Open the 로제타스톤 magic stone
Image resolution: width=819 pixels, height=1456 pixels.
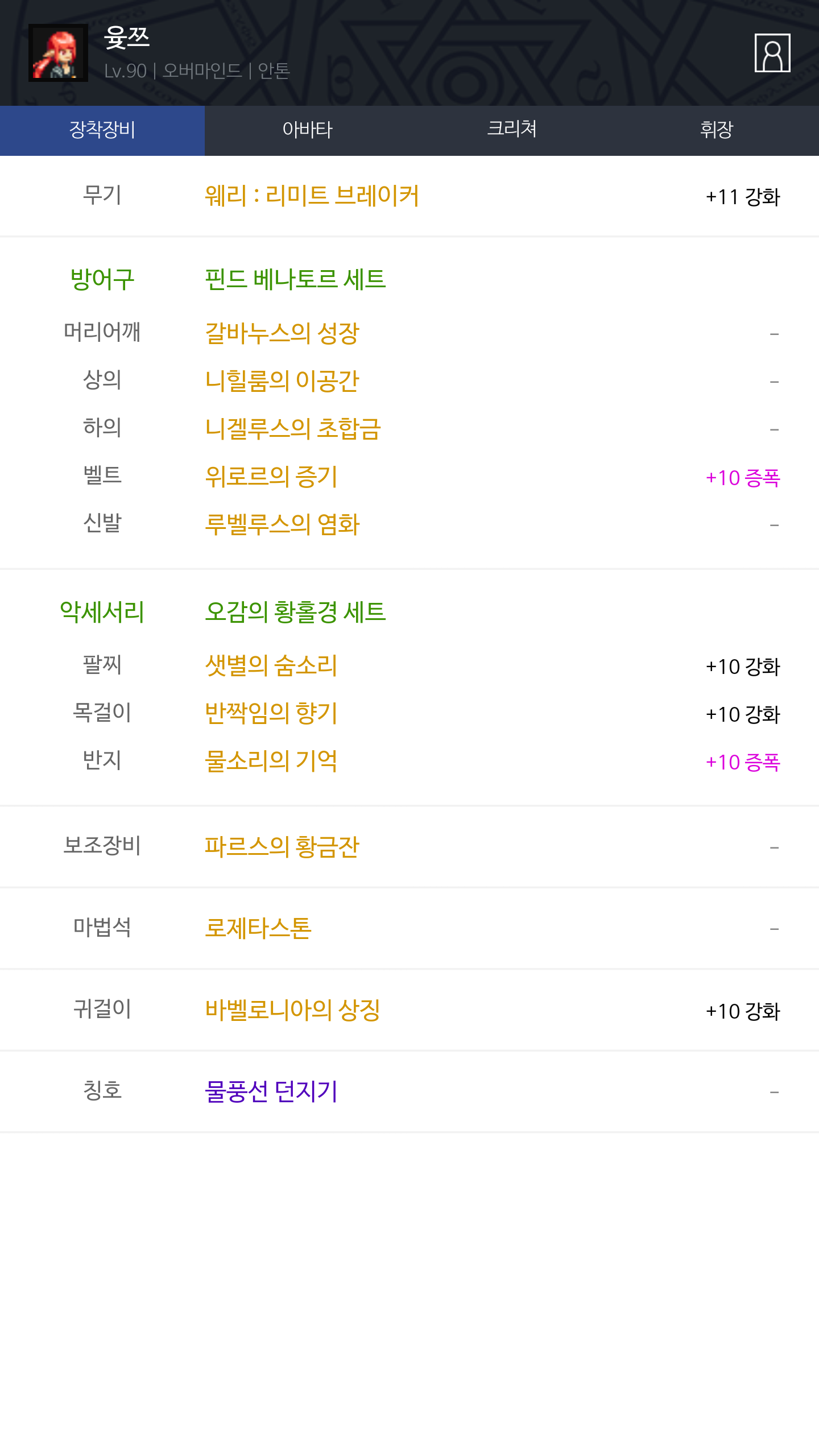point(258,928)
